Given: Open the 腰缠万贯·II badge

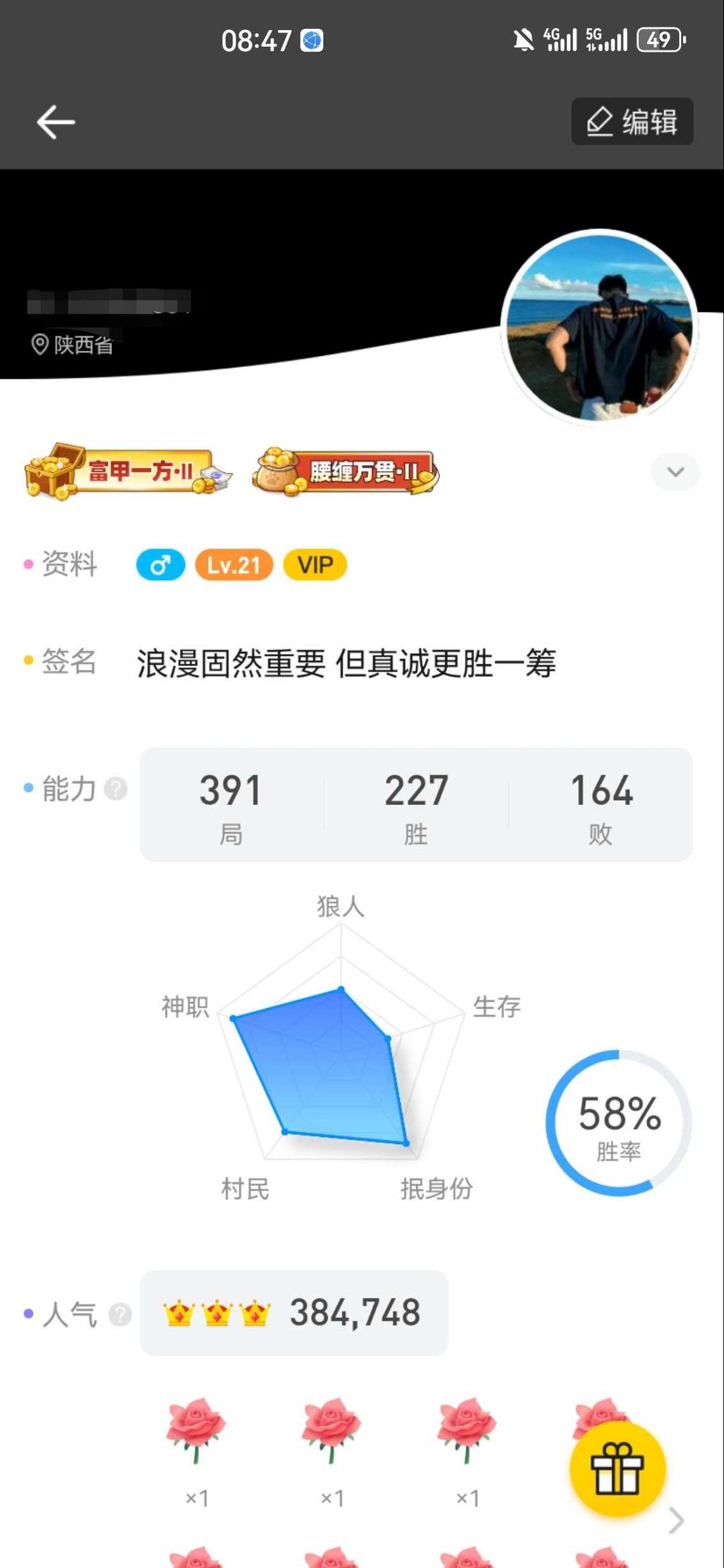Looking at the screenshot, I should pyautogui.click(x=346, y=471).
